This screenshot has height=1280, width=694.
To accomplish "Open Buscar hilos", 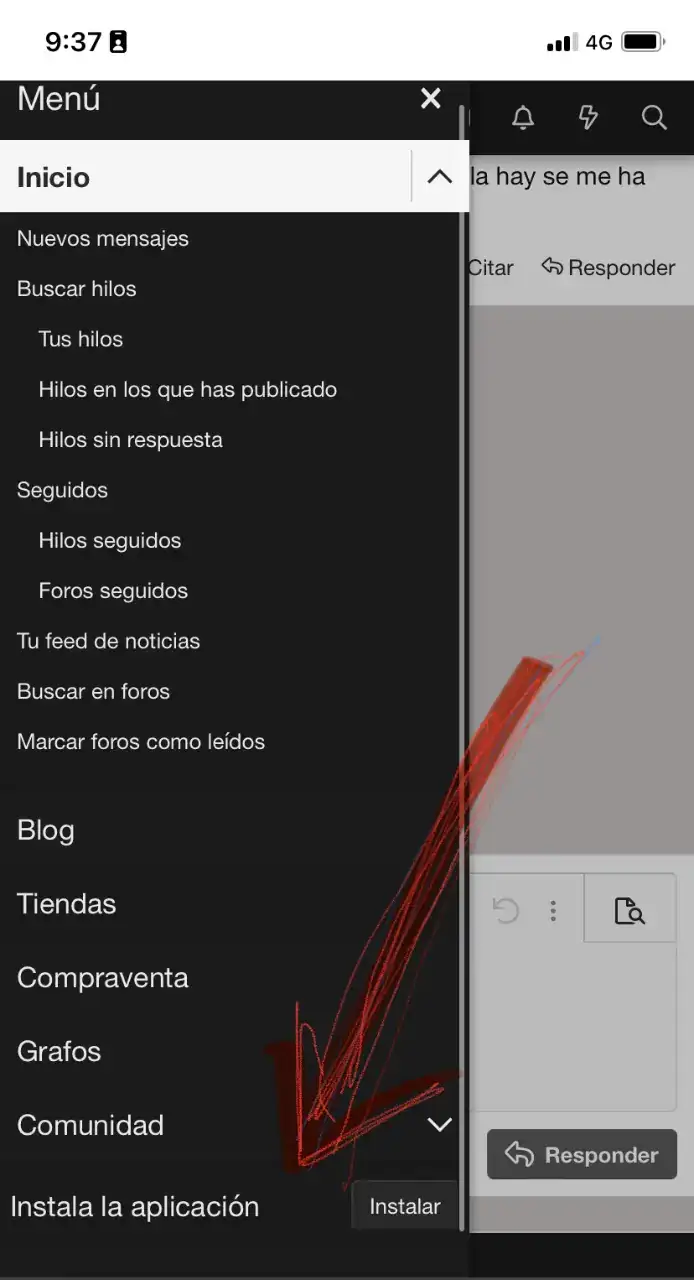I will (77, 289).
